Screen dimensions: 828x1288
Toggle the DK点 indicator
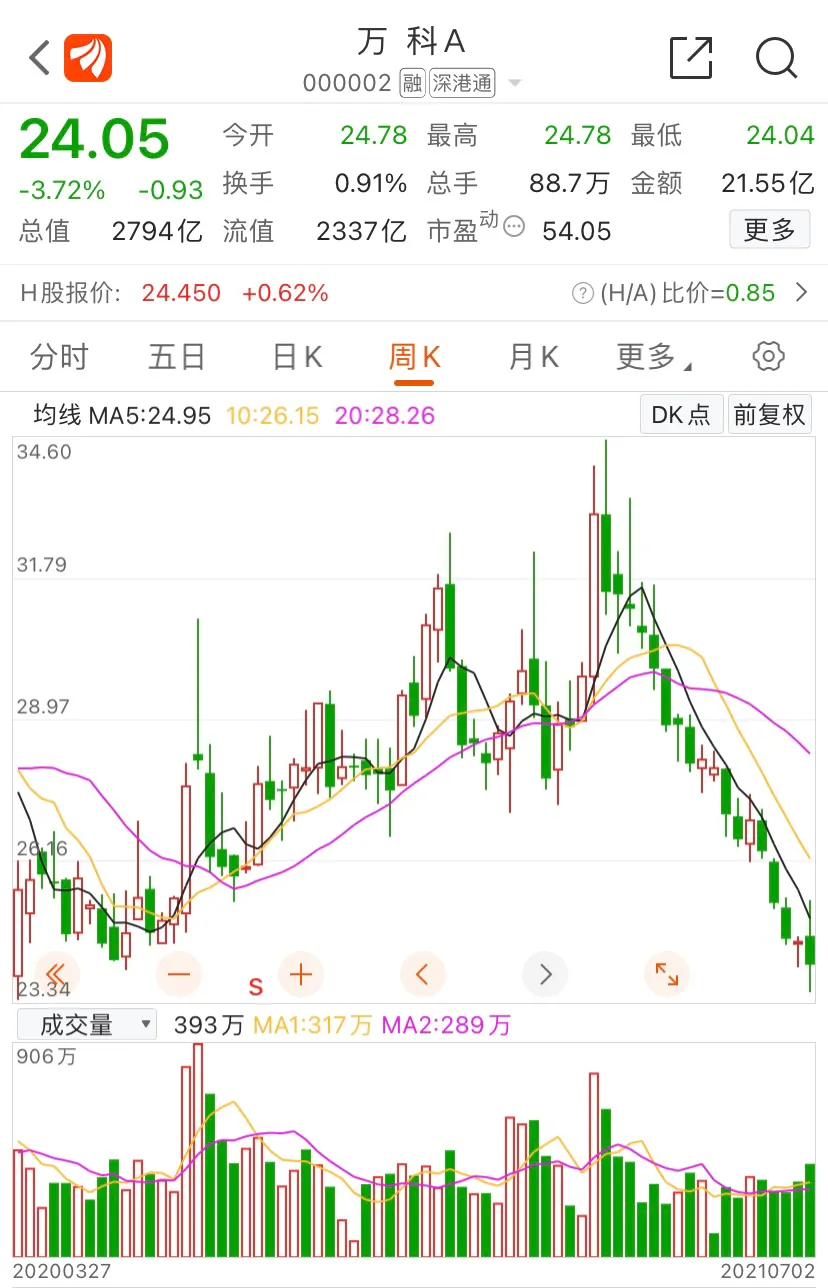tap(680, 415)
